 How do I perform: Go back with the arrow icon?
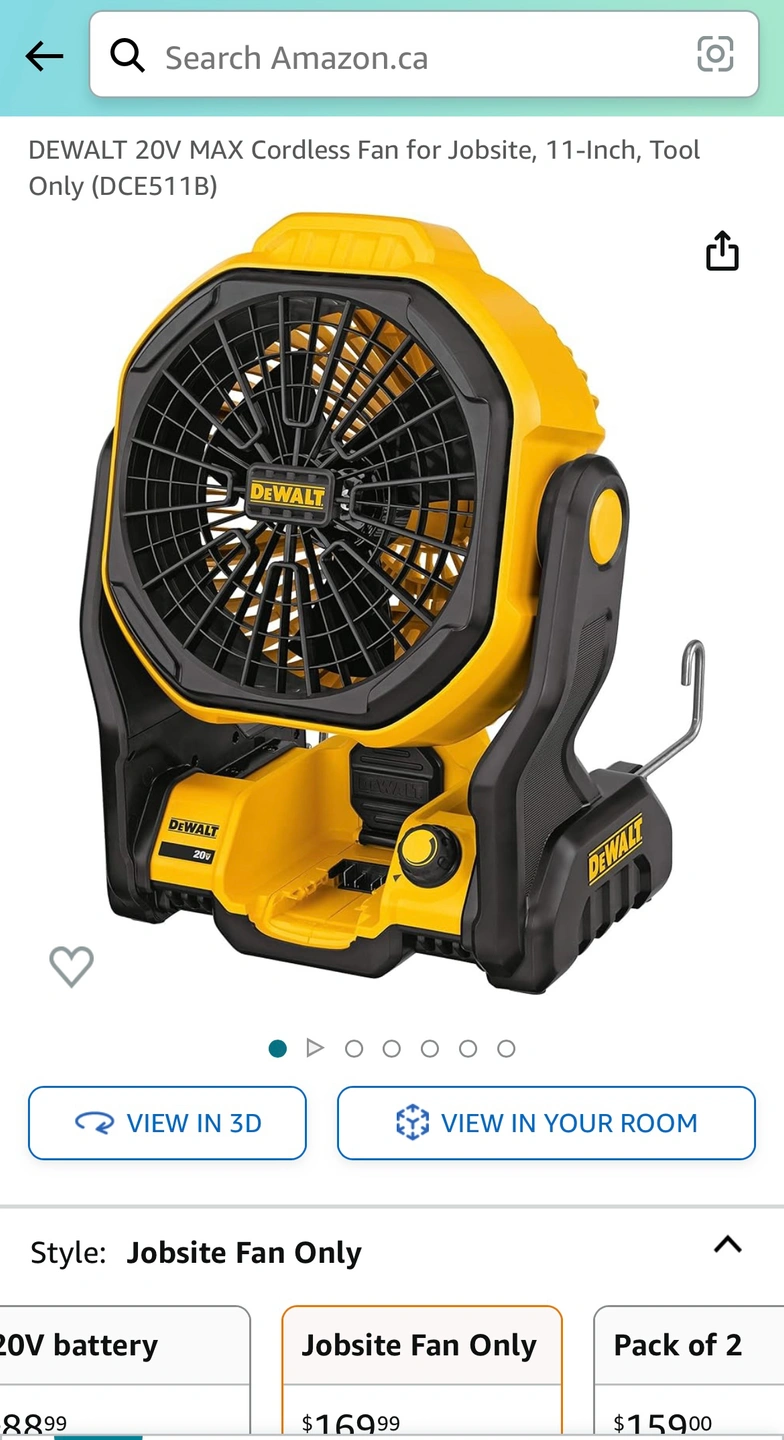pos(44,56)
